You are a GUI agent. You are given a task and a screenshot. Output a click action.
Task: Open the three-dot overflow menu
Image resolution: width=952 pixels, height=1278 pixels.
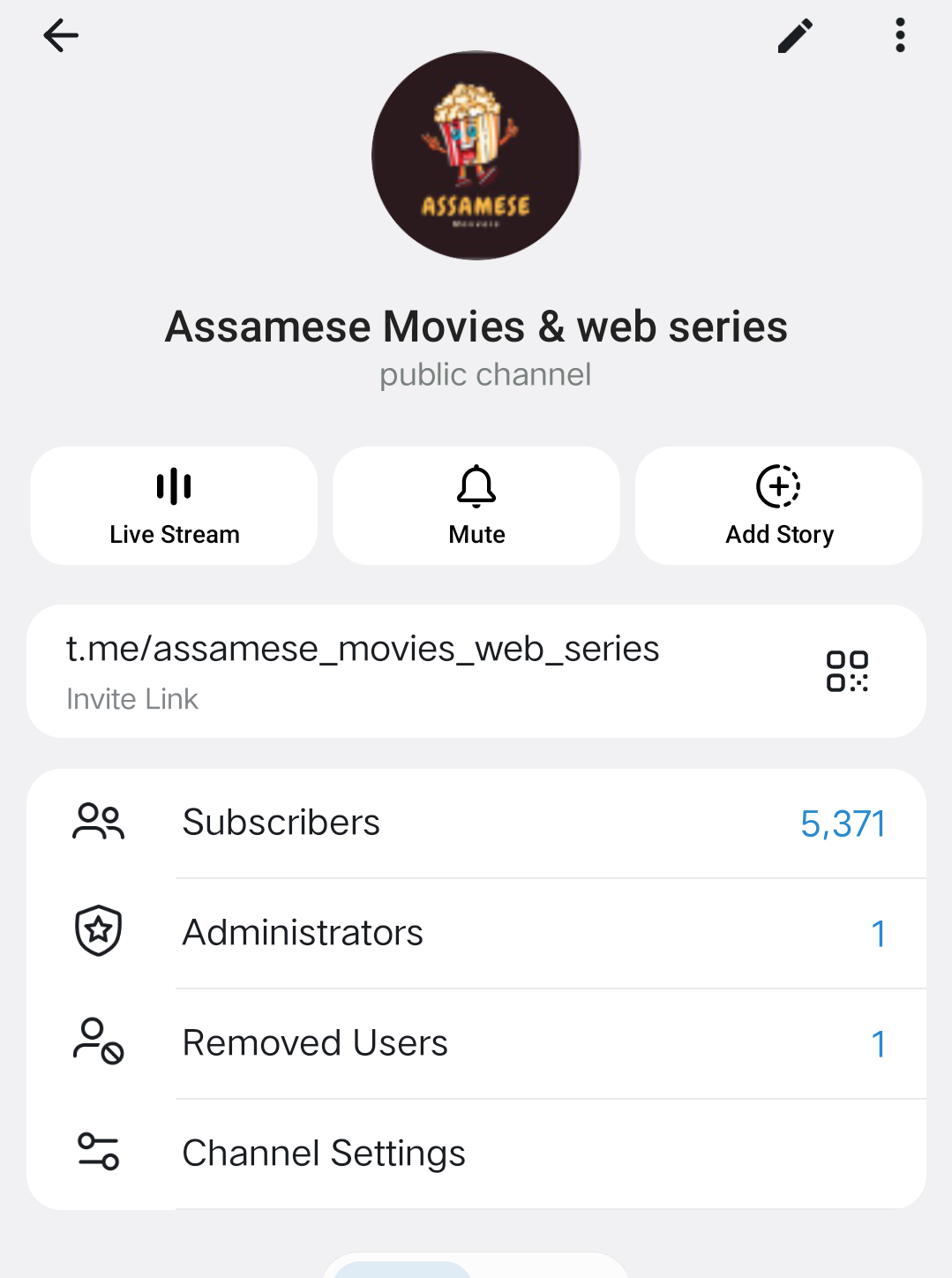tap(899, 36)
